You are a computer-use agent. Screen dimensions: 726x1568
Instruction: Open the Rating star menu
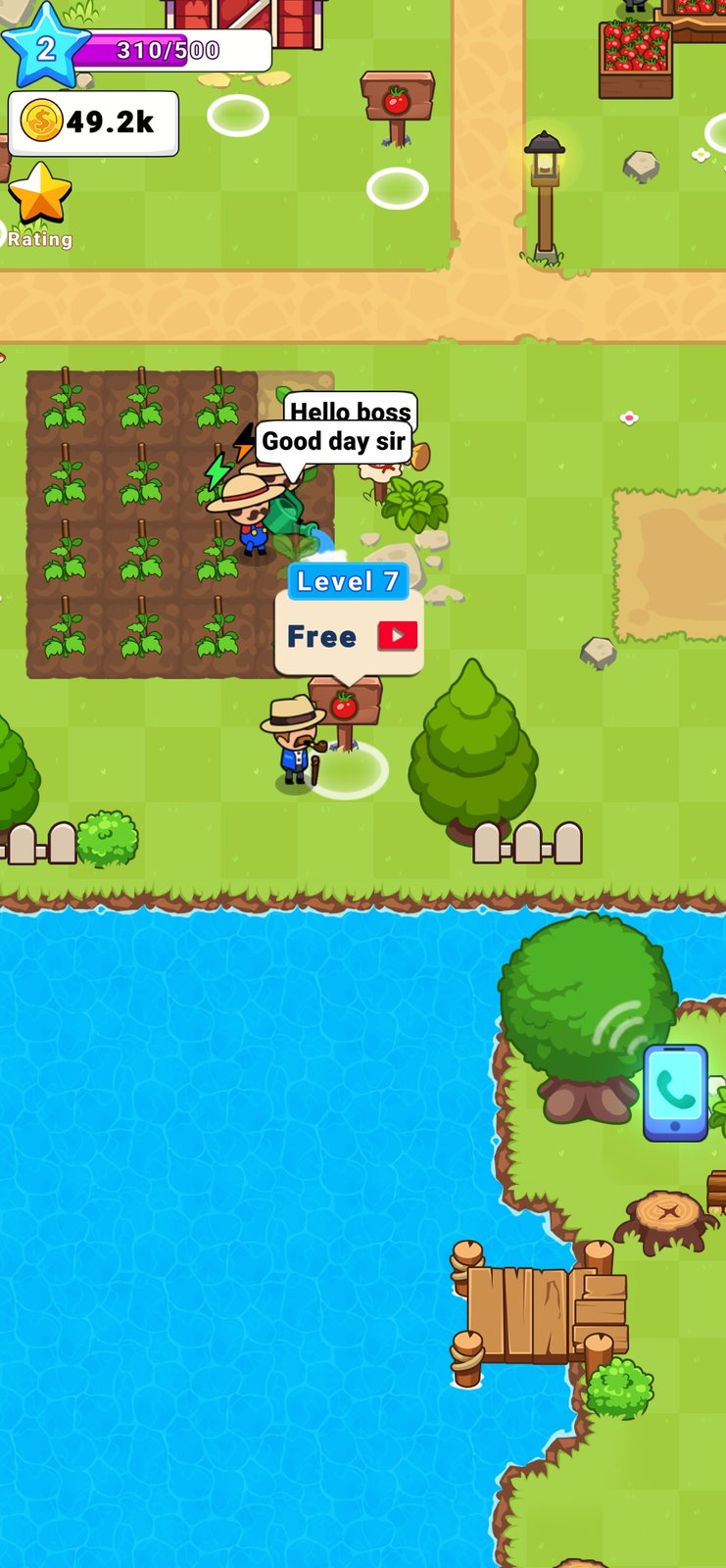pyautogui.click(x=40, y=201)
